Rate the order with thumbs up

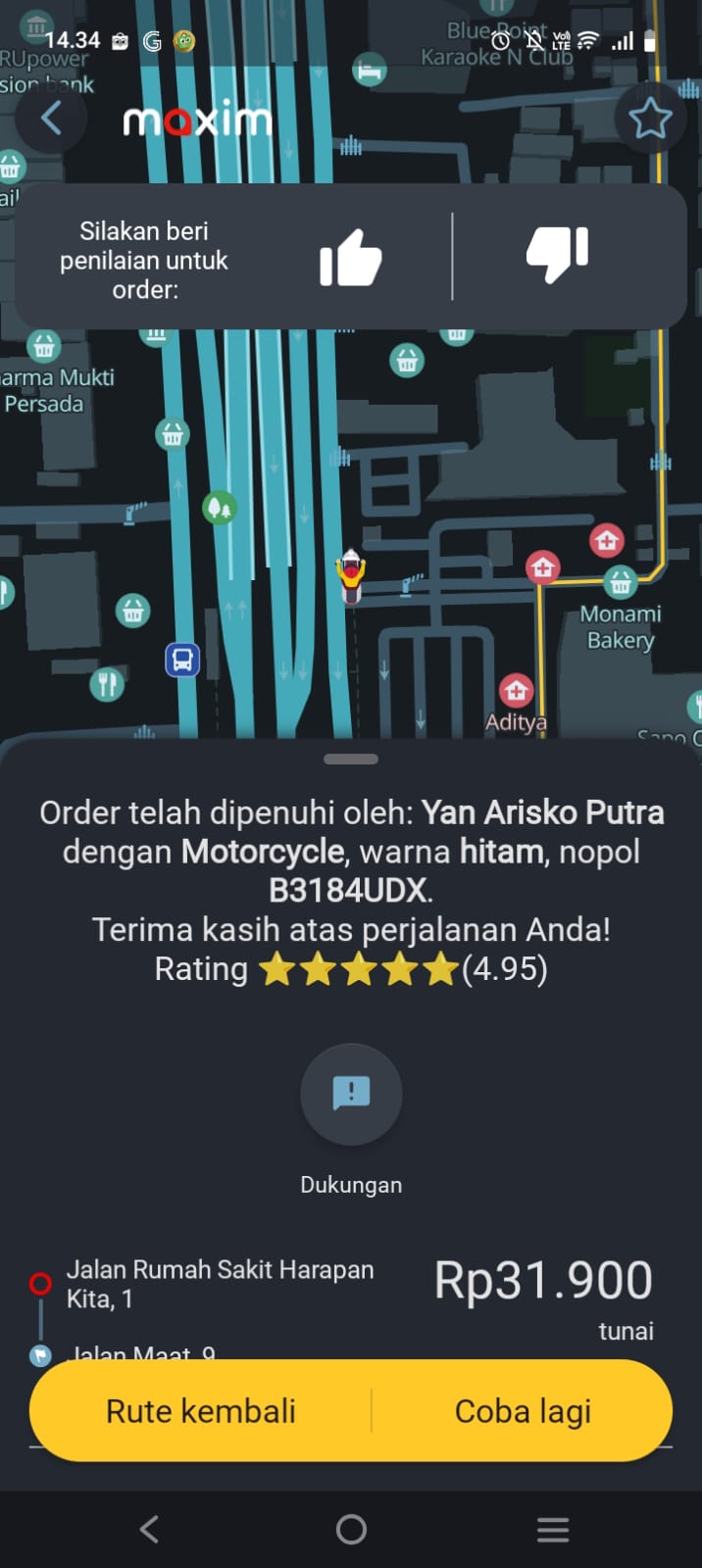350,258
